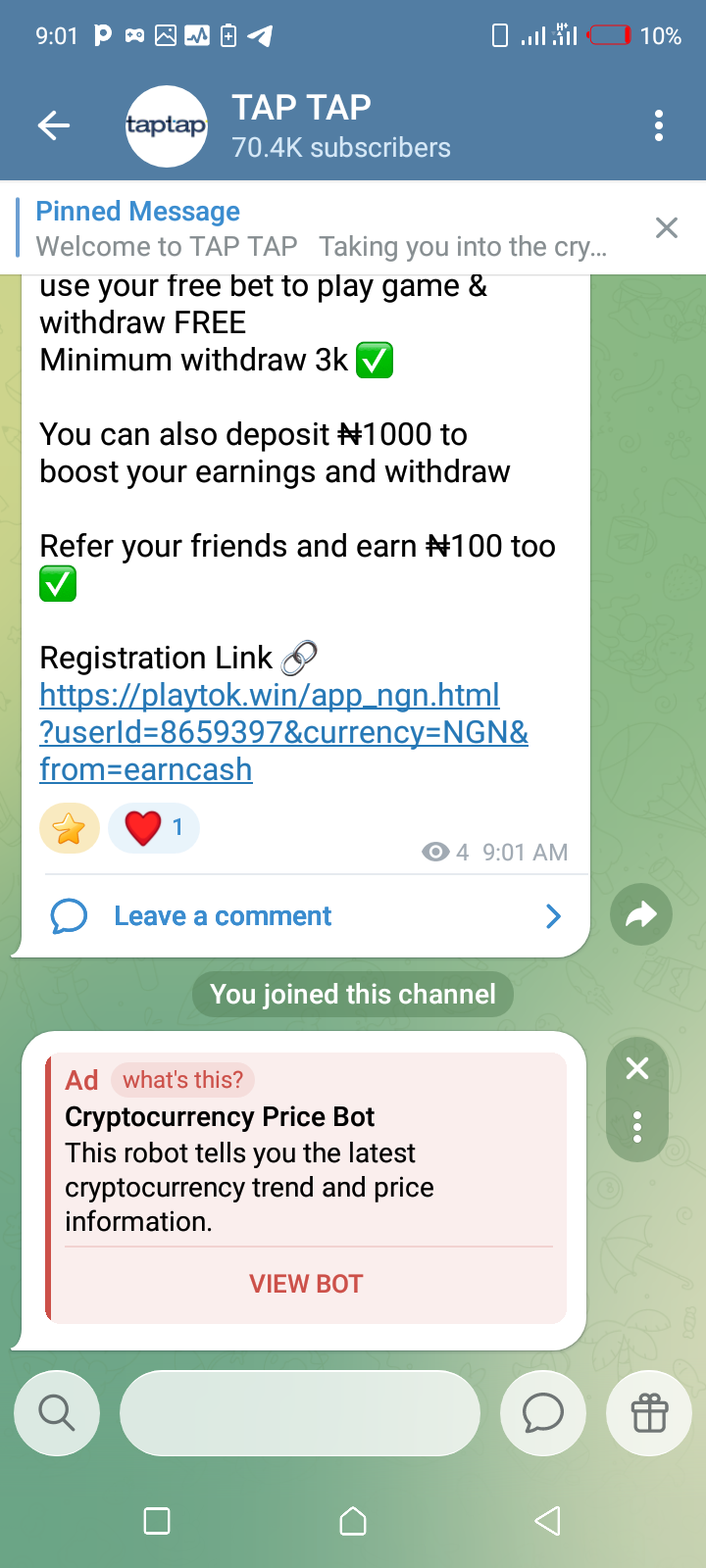The height and width of the screenshot is (1568, 706).
Task: Open the gift icon
Action: [x=649, y=1413]
